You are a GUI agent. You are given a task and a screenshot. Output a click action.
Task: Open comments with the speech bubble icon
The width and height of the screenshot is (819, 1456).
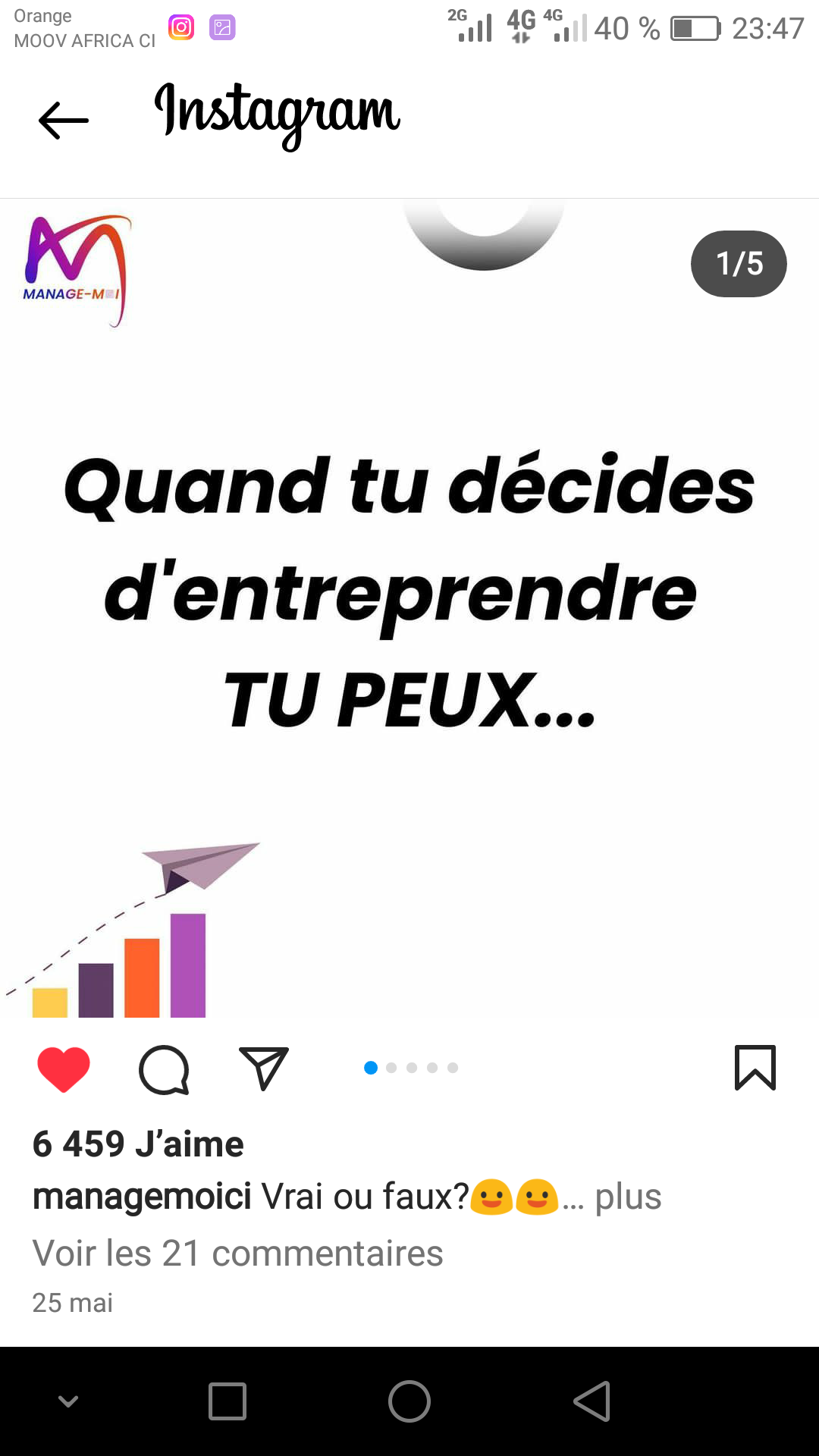[164, 1069]
